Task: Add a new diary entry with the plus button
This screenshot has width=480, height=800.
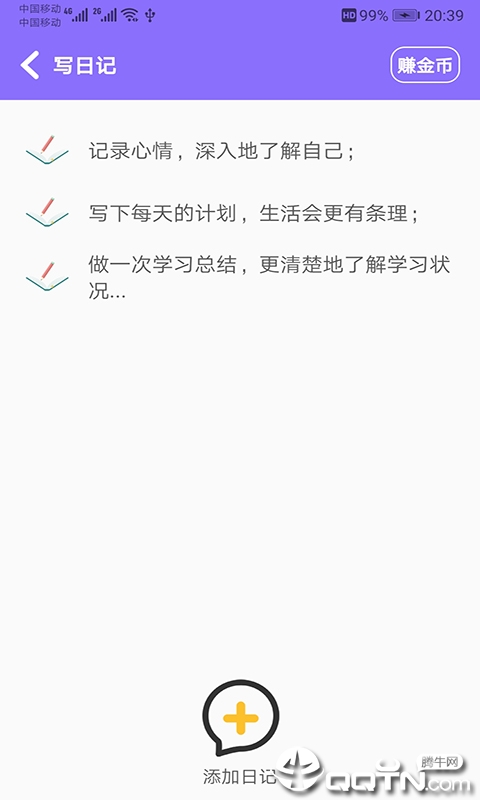Action: pyautogui.click(x=241, y=717)
